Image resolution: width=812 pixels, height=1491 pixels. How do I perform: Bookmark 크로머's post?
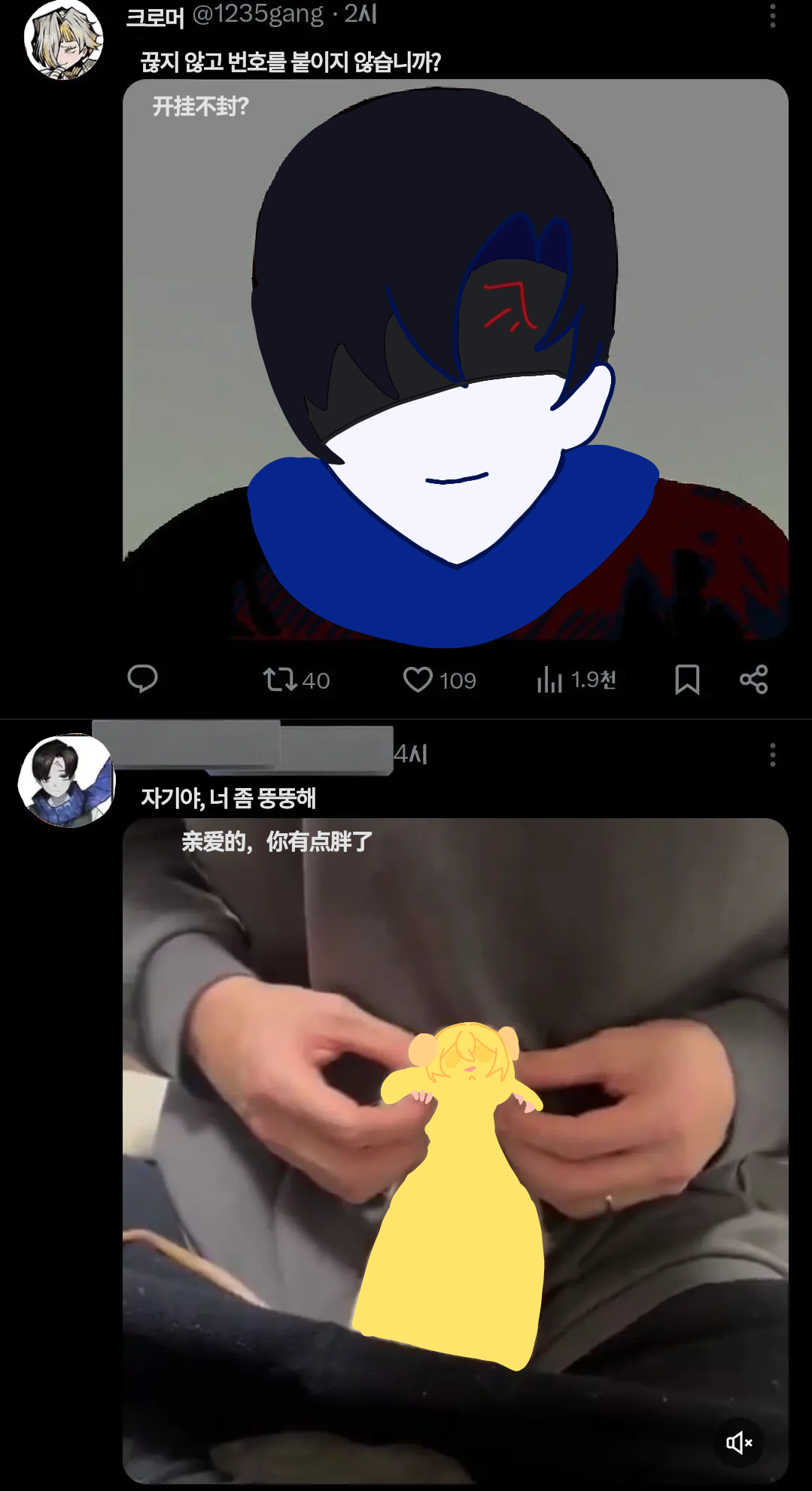point(686,680)
